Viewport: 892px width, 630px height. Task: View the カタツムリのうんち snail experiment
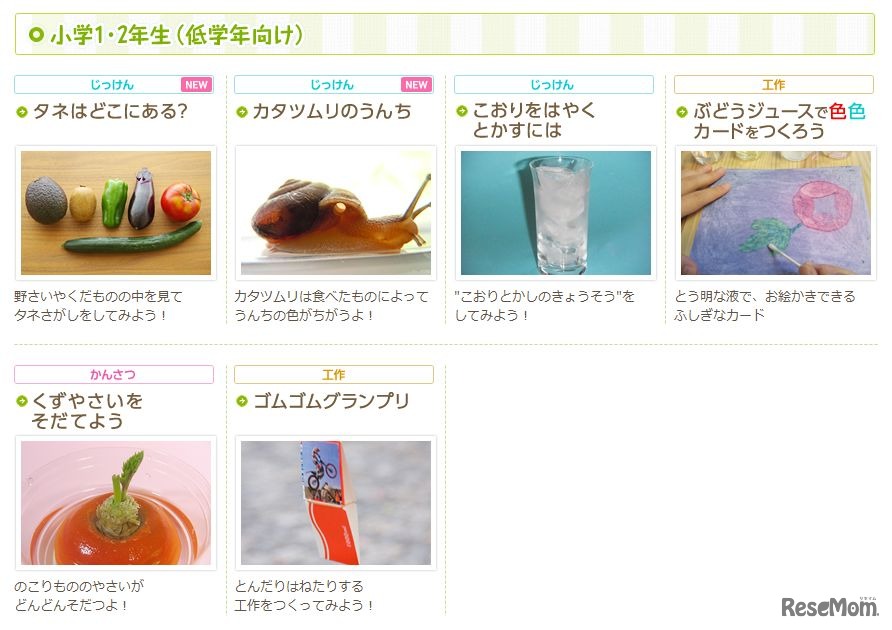331,111
